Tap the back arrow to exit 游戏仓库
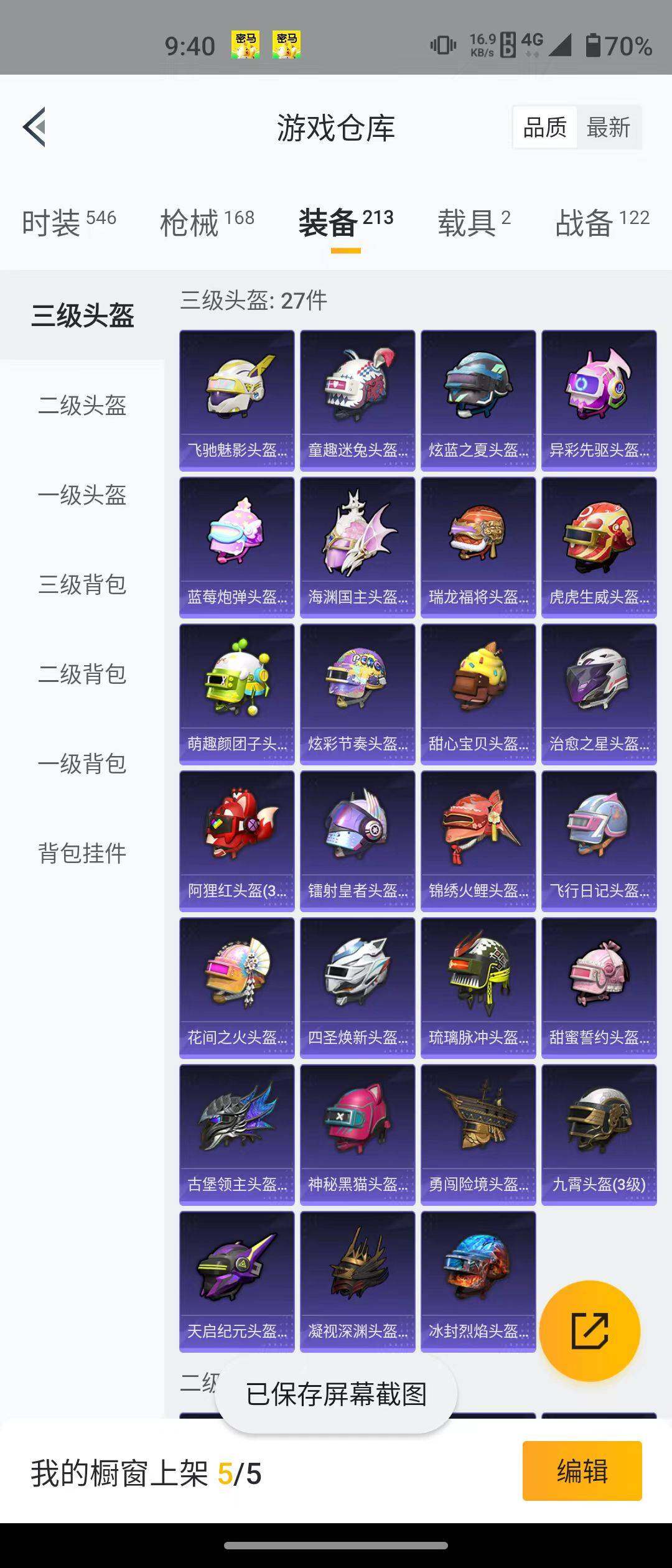 click(34, 128)
